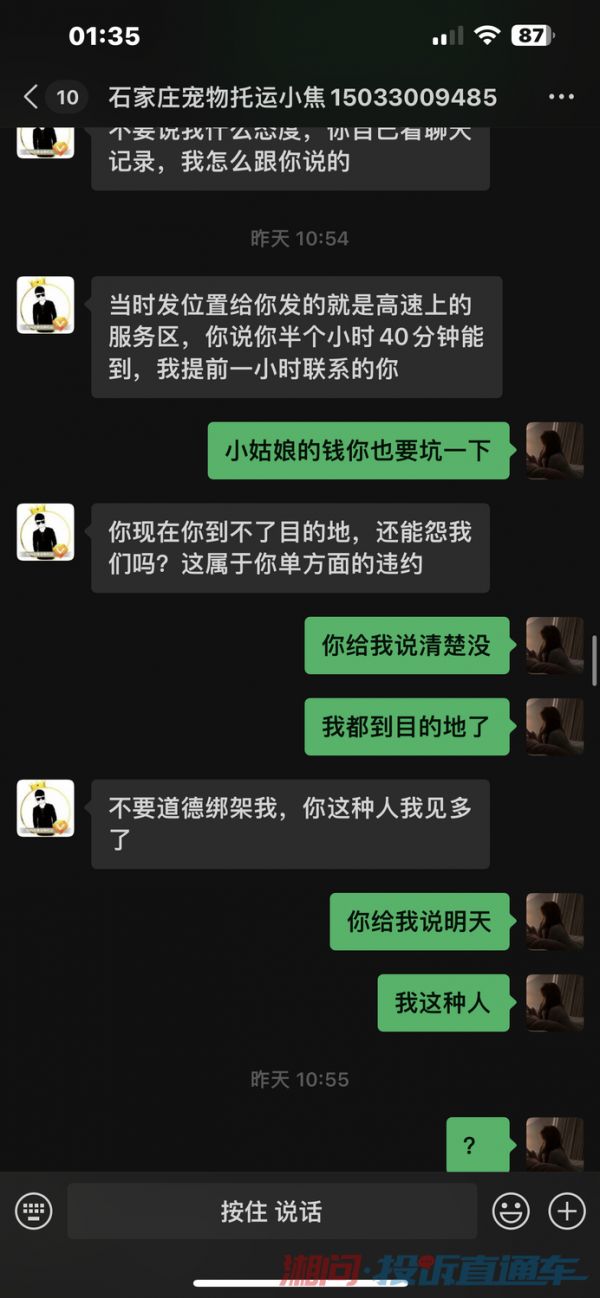Open the emoji sticker panel

pyautogui.click(x=511, y=1211)
